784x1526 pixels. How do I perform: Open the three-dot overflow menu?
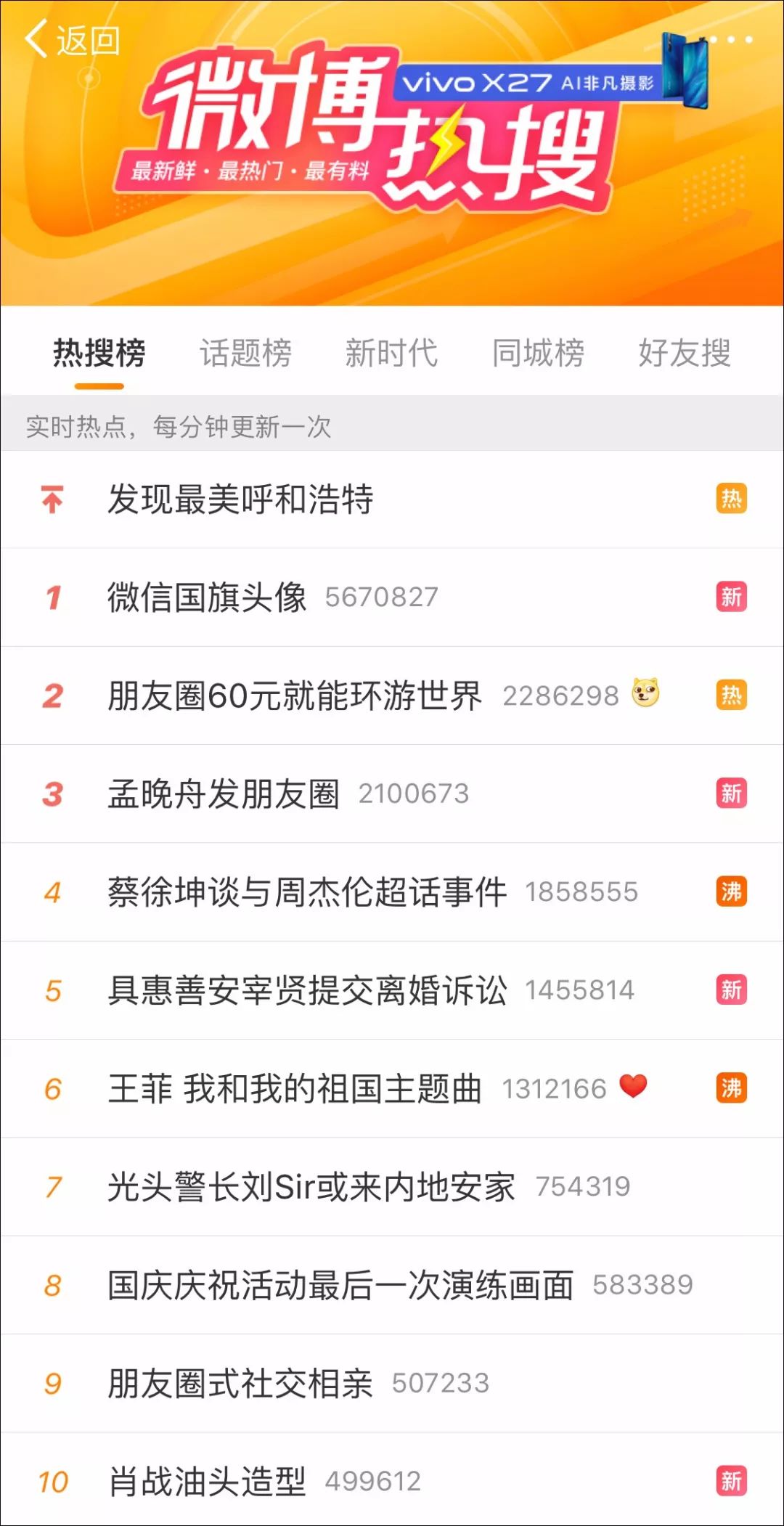point(730,40)
